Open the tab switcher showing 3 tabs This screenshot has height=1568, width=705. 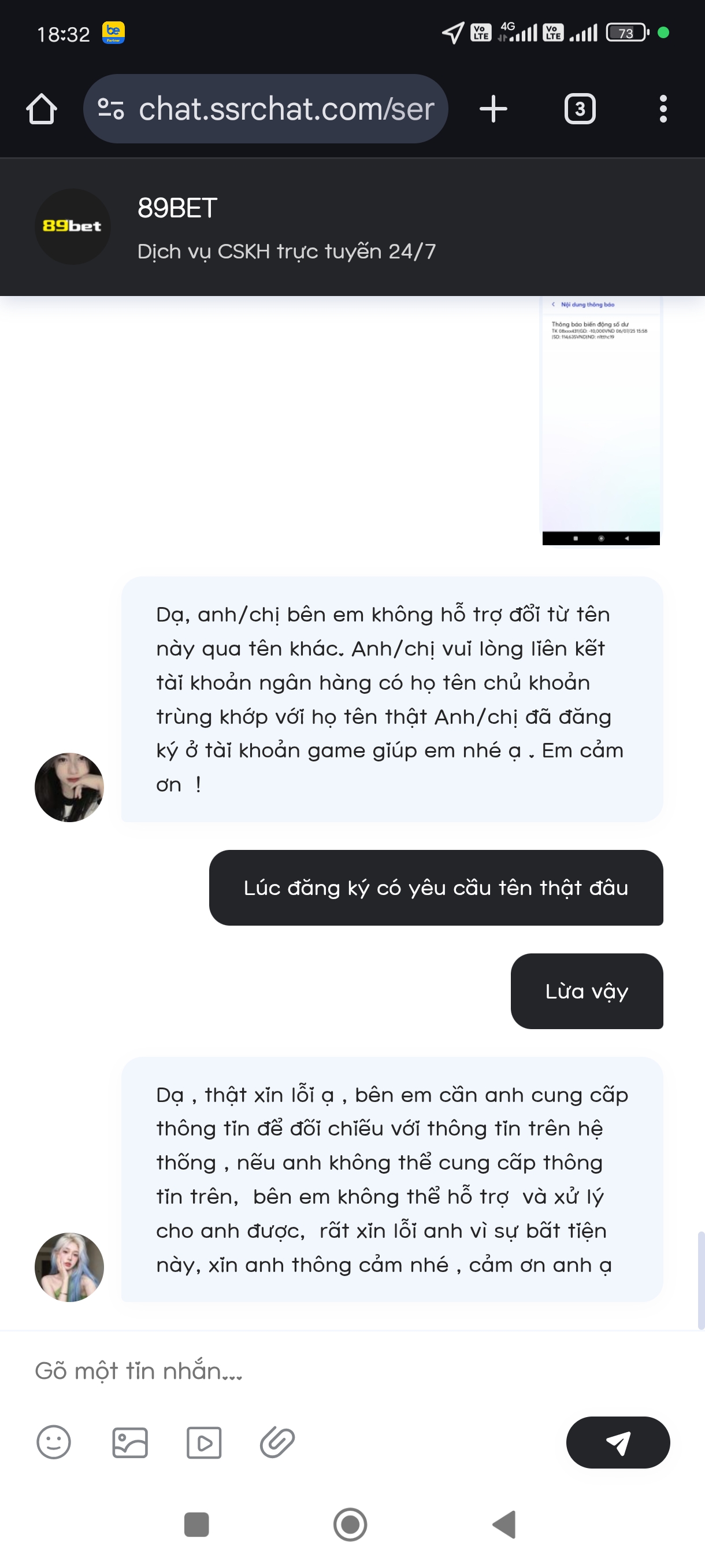coord(580,109)
